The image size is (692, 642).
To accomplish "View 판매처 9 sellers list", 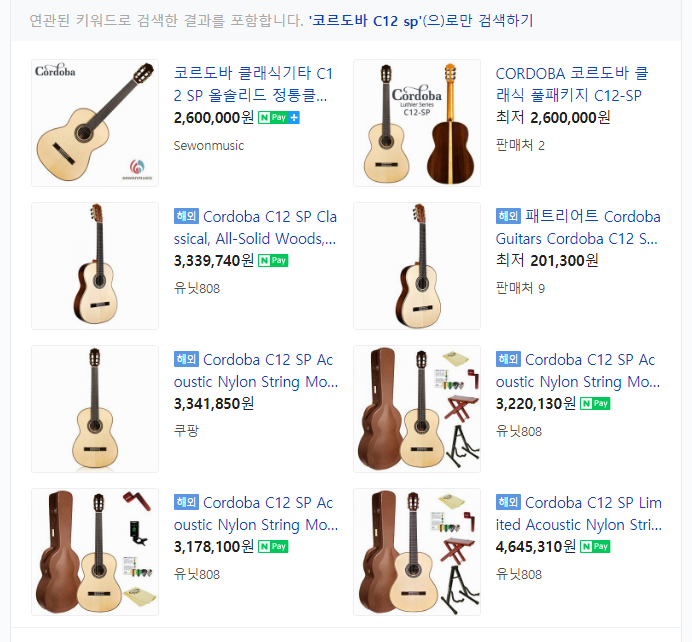I will [x=520, y=288].
